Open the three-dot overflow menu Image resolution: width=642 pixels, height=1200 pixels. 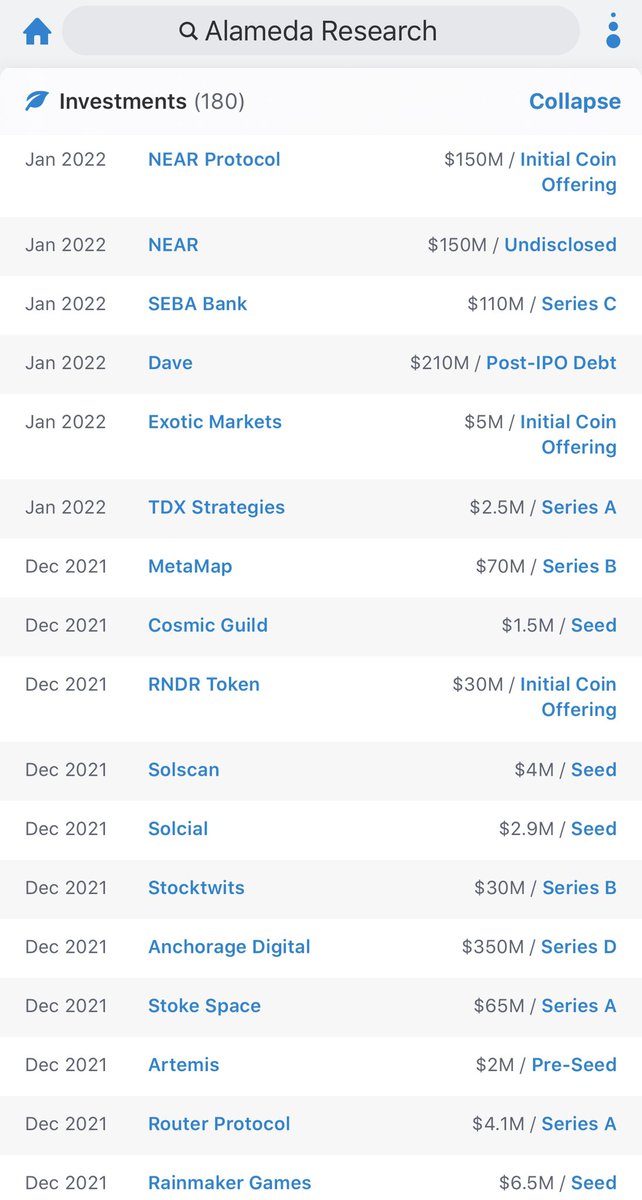pyautogui.click(x=613, y=31)
